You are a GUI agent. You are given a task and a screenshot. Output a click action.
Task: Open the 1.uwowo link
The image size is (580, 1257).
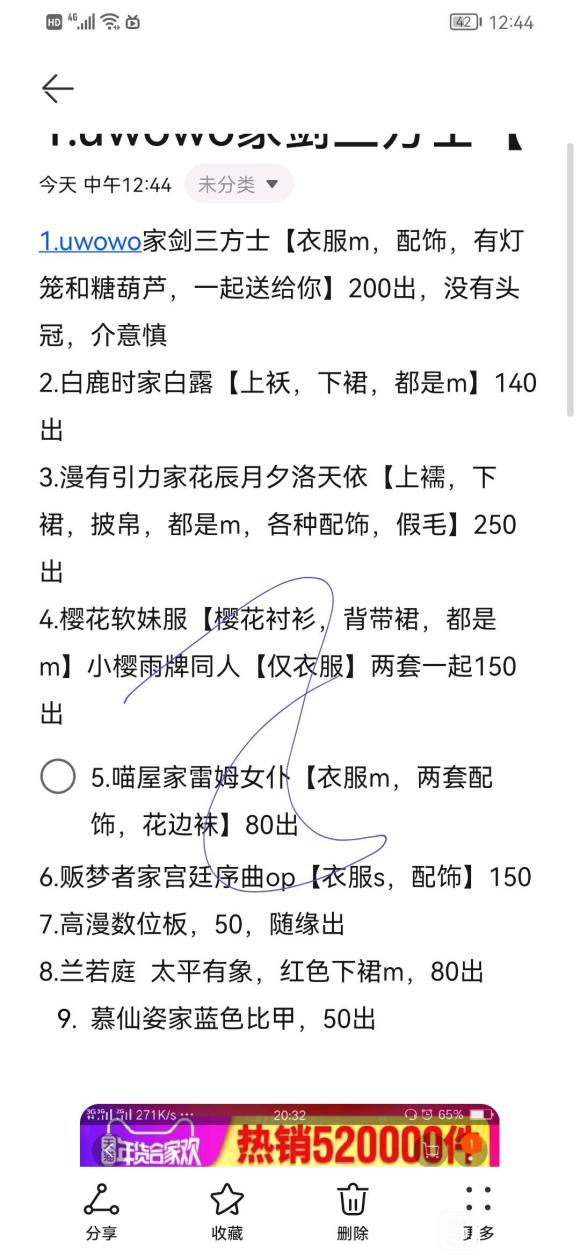[x=90, y=241]
